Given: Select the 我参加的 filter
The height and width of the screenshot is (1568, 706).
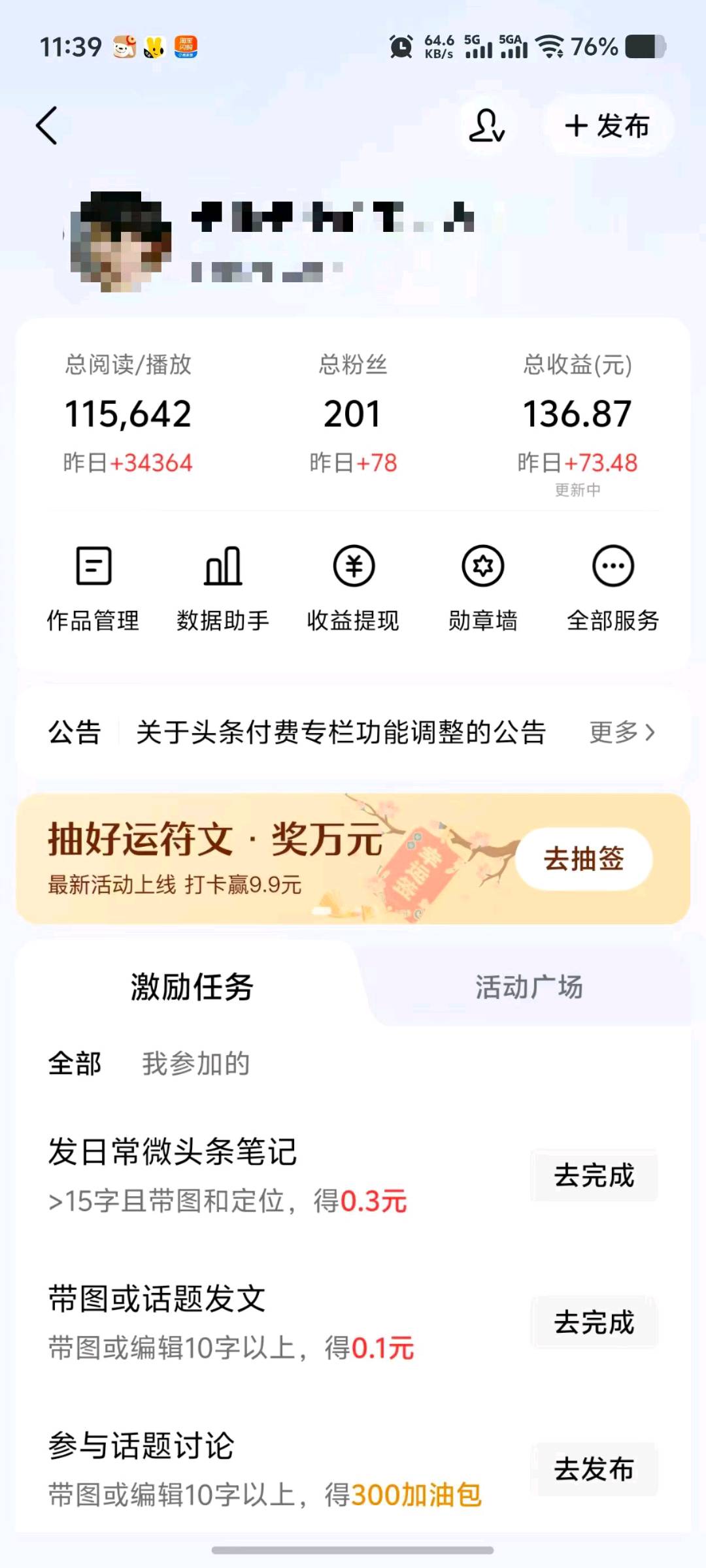Looking at the screenshot, I should pos(194,1063).
